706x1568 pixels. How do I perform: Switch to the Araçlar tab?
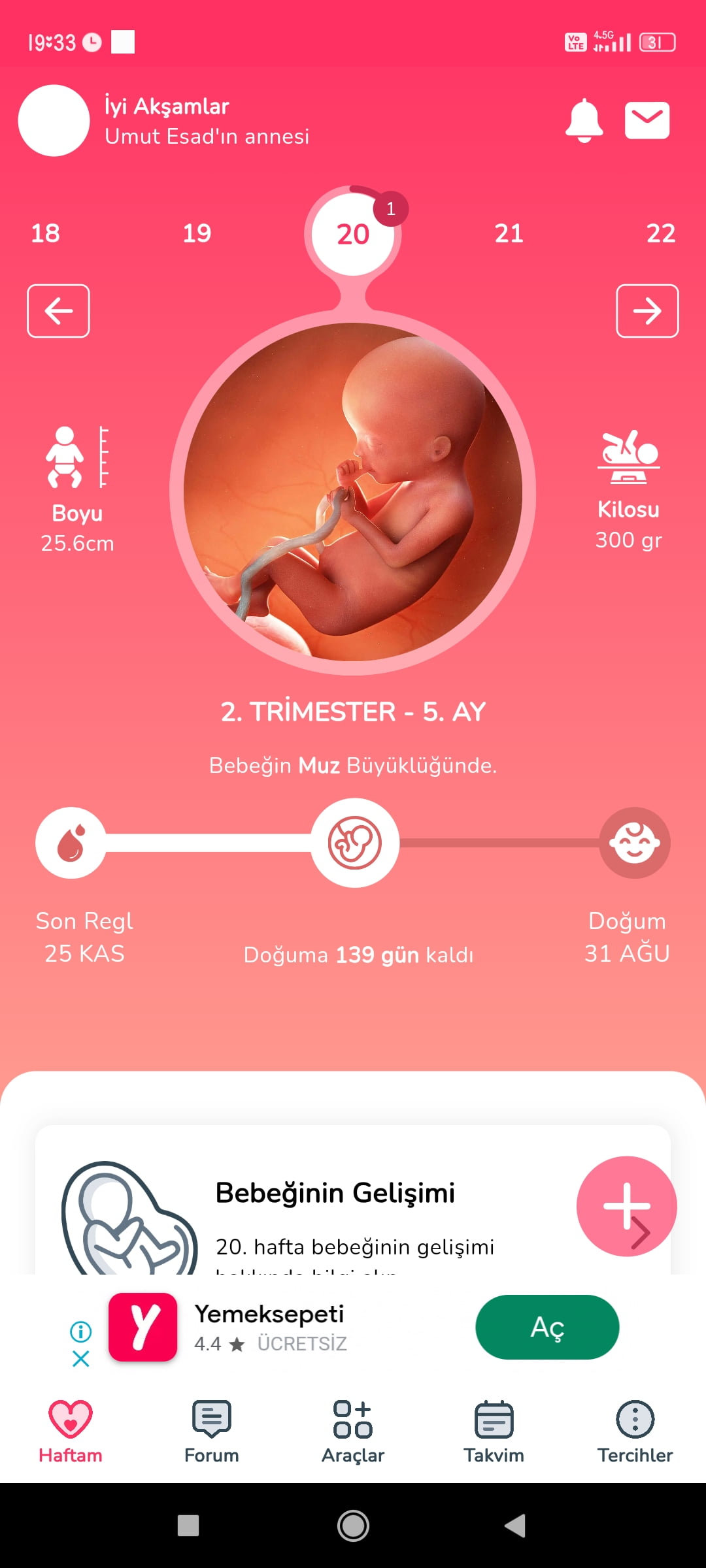pos(353,1431)
